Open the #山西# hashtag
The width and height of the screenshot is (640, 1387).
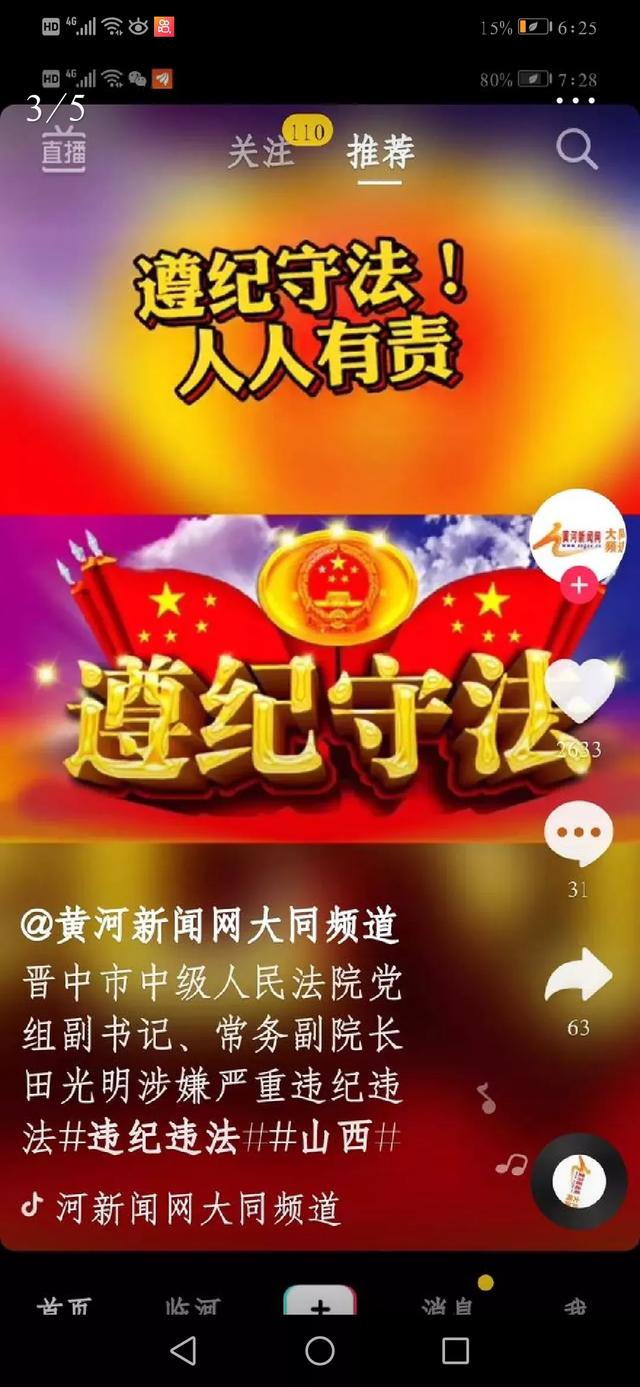click(x=335, y=1137)
